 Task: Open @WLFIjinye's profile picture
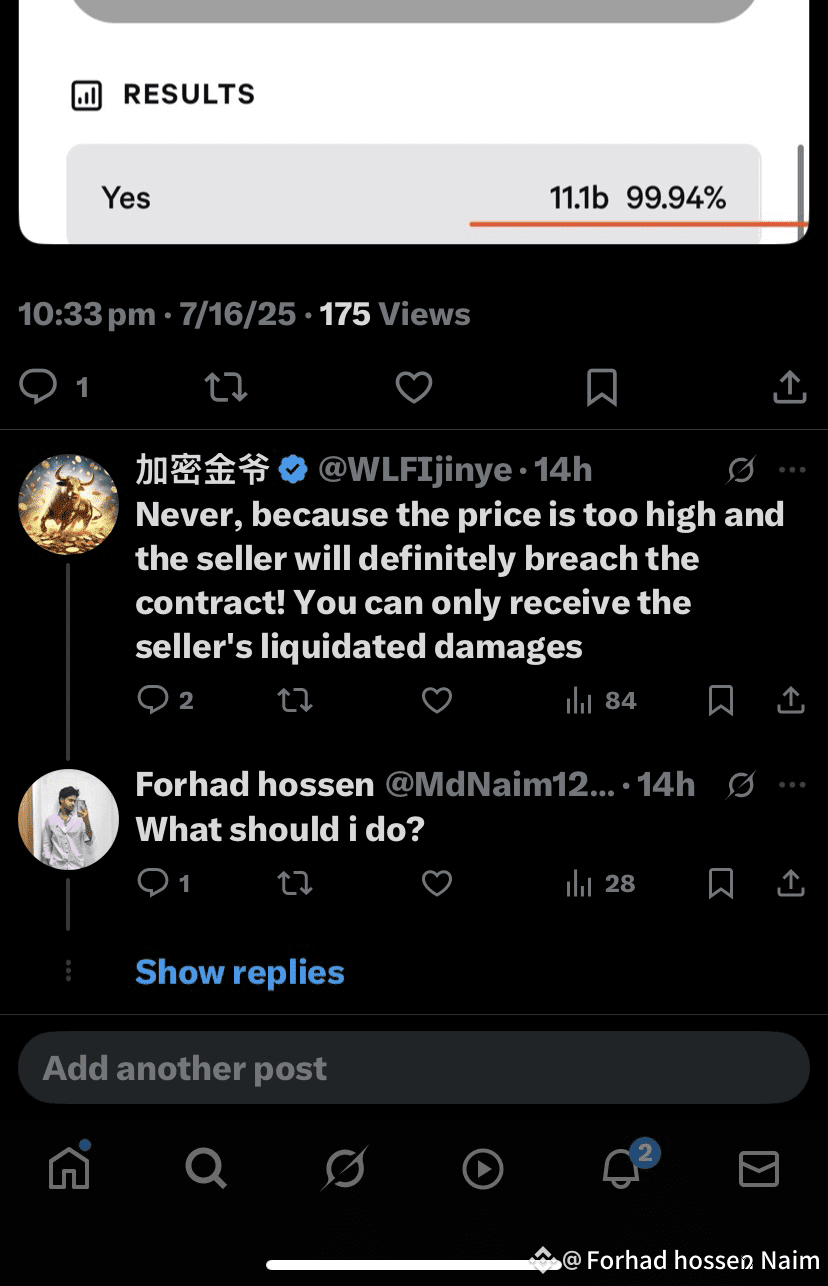coord(68,503)
